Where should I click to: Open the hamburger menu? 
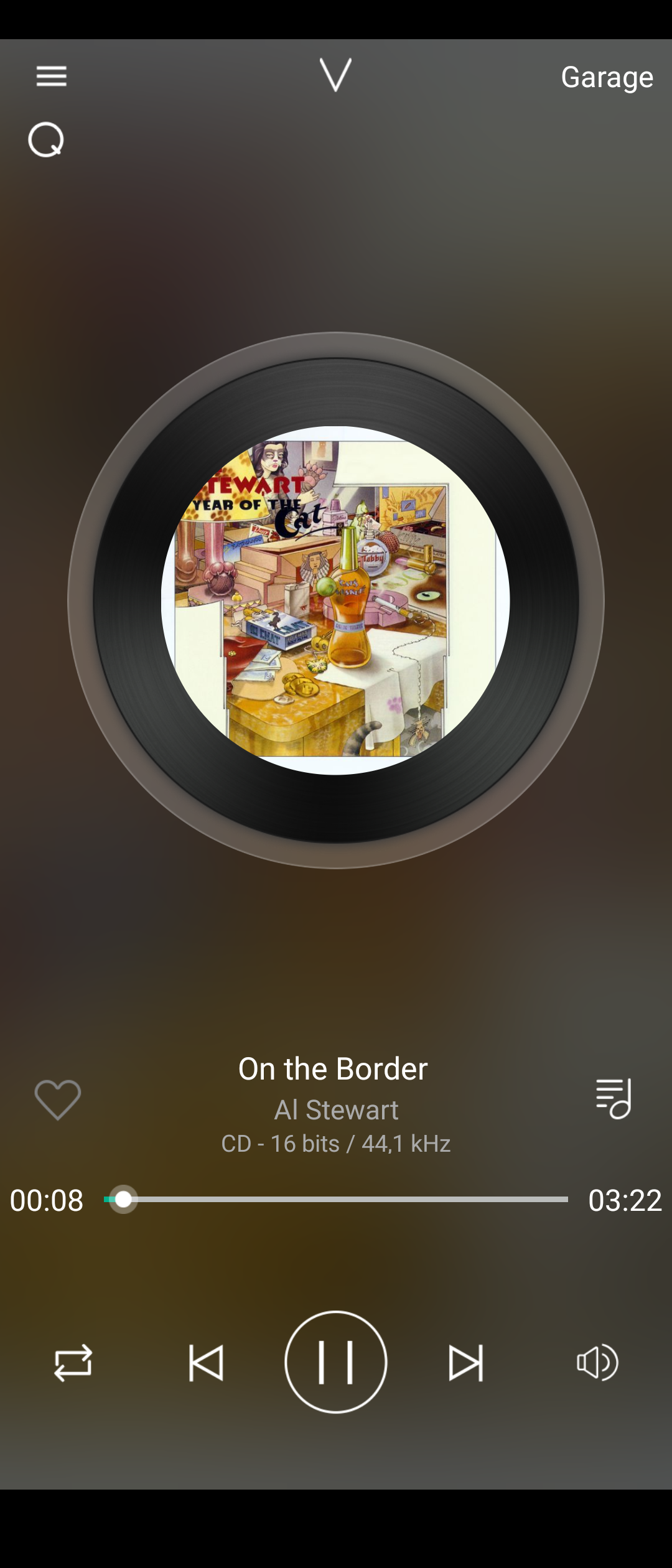(51, 77)
